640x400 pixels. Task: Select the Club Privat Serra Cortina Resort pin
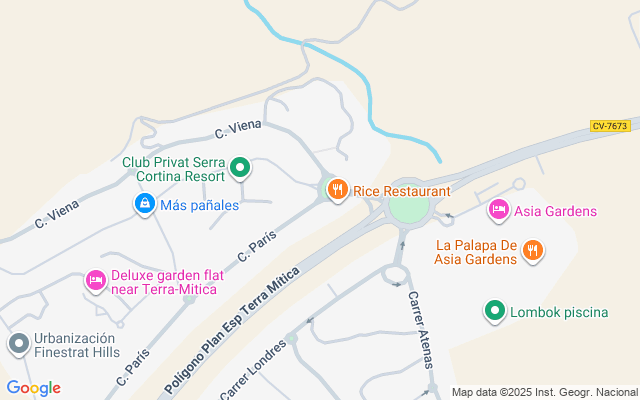[x=240, y=167]
